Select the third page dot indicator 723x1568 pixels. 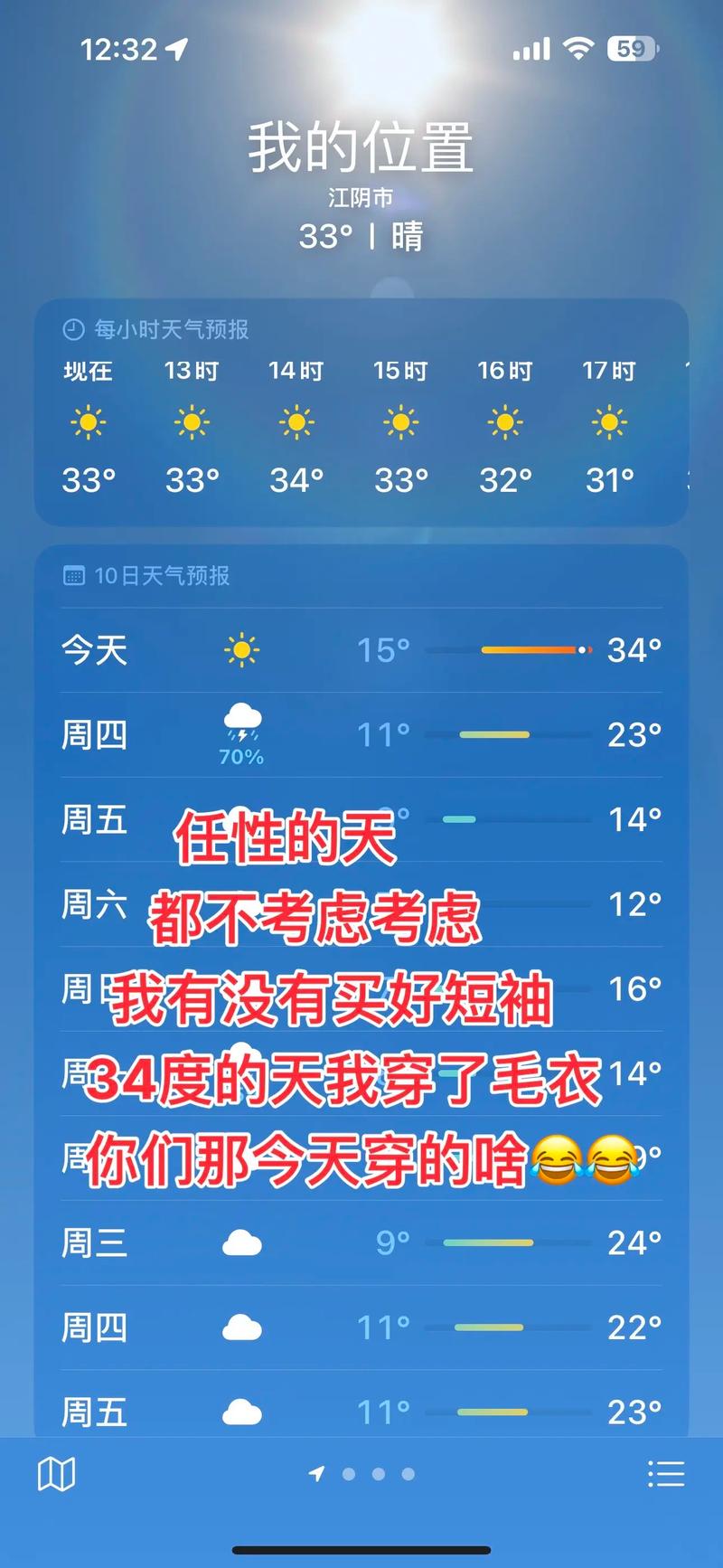pos(407,1473)
